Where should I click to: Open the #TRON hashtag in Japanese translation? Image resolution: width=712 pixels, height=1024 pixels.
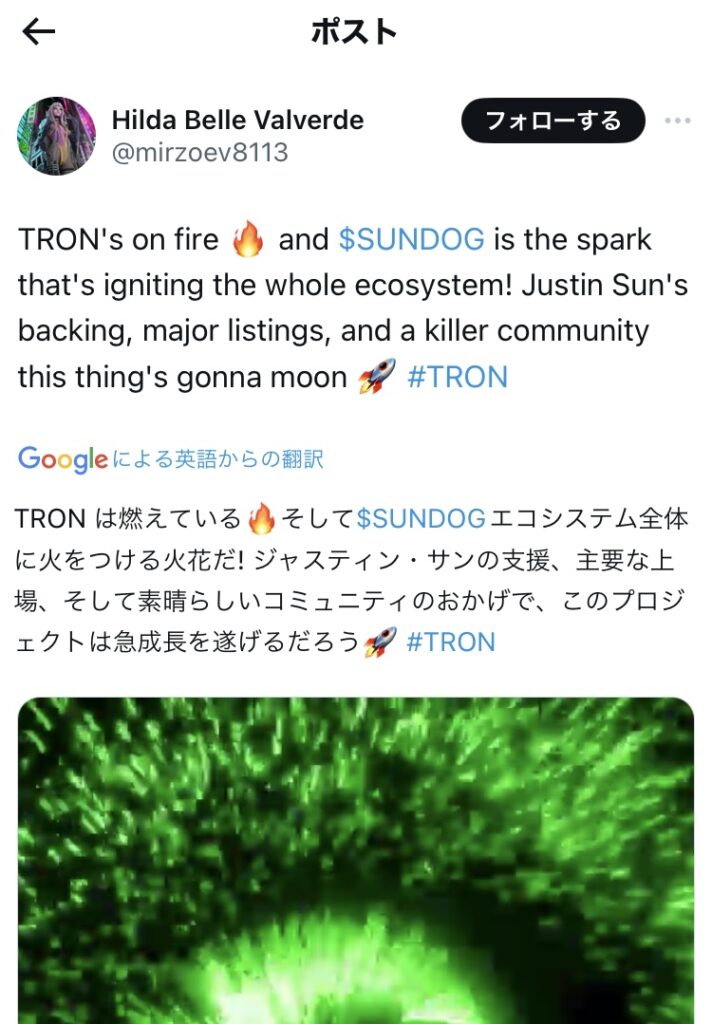tap(450, 641)
